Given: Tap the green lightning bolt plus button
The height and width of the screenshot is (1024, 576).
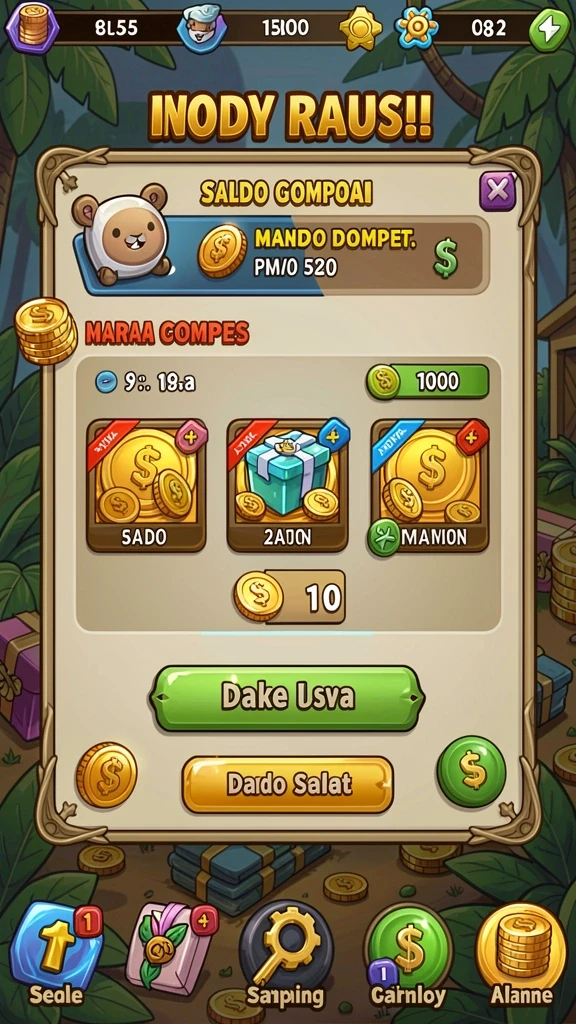Looking at the screenshot, I should pos(547,28).
